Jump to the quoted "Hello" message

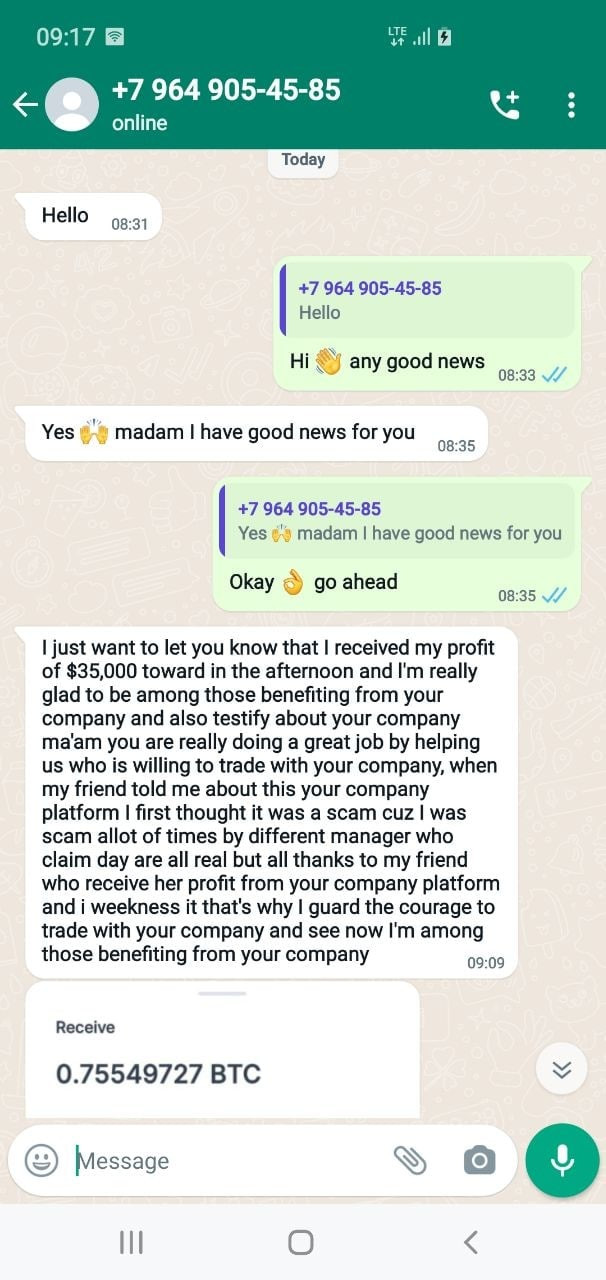tap(427, 300)
